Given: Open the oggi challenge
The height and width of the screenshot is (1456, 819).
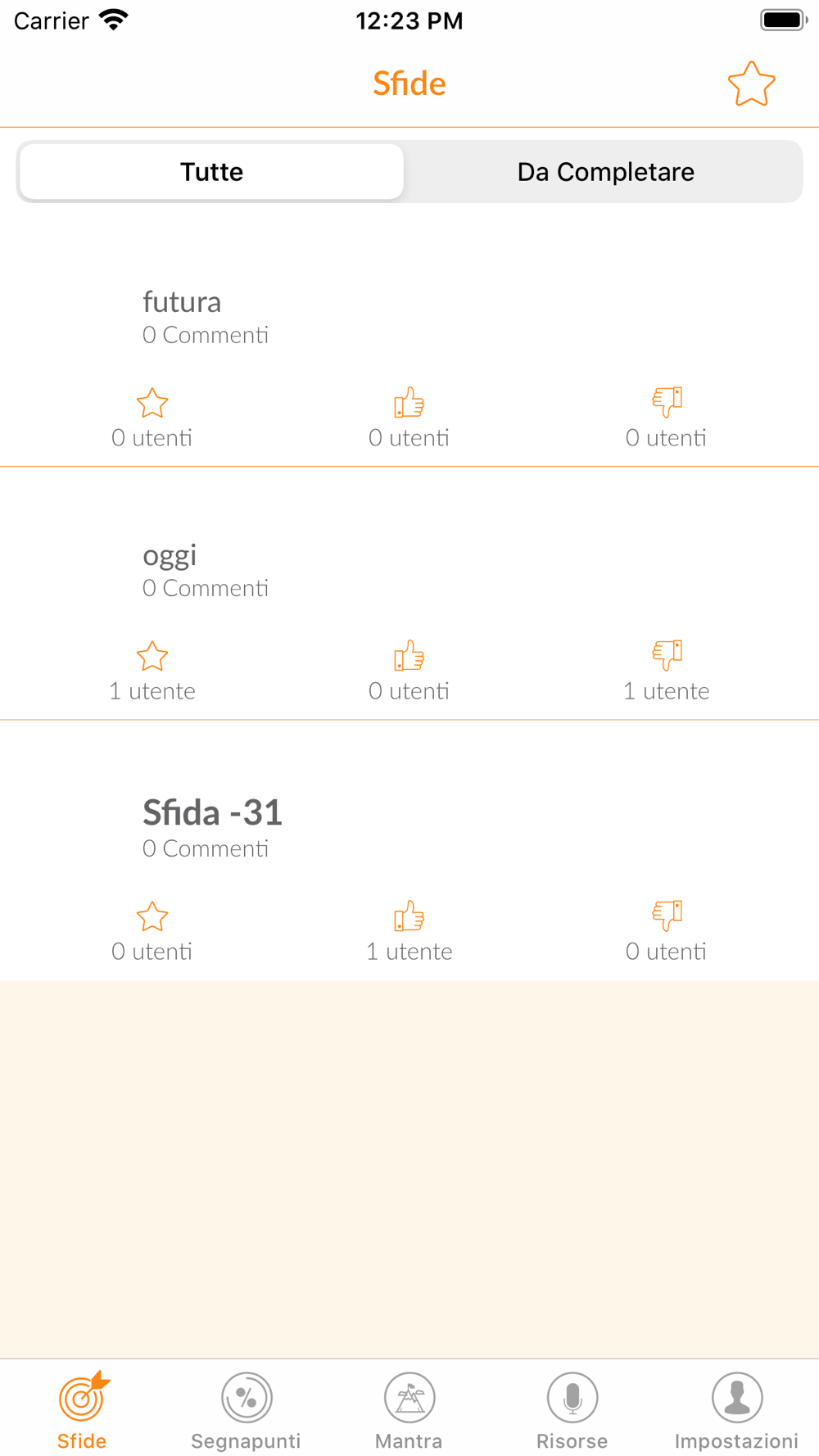Looking at the screenshot, I should coord(409,571).
